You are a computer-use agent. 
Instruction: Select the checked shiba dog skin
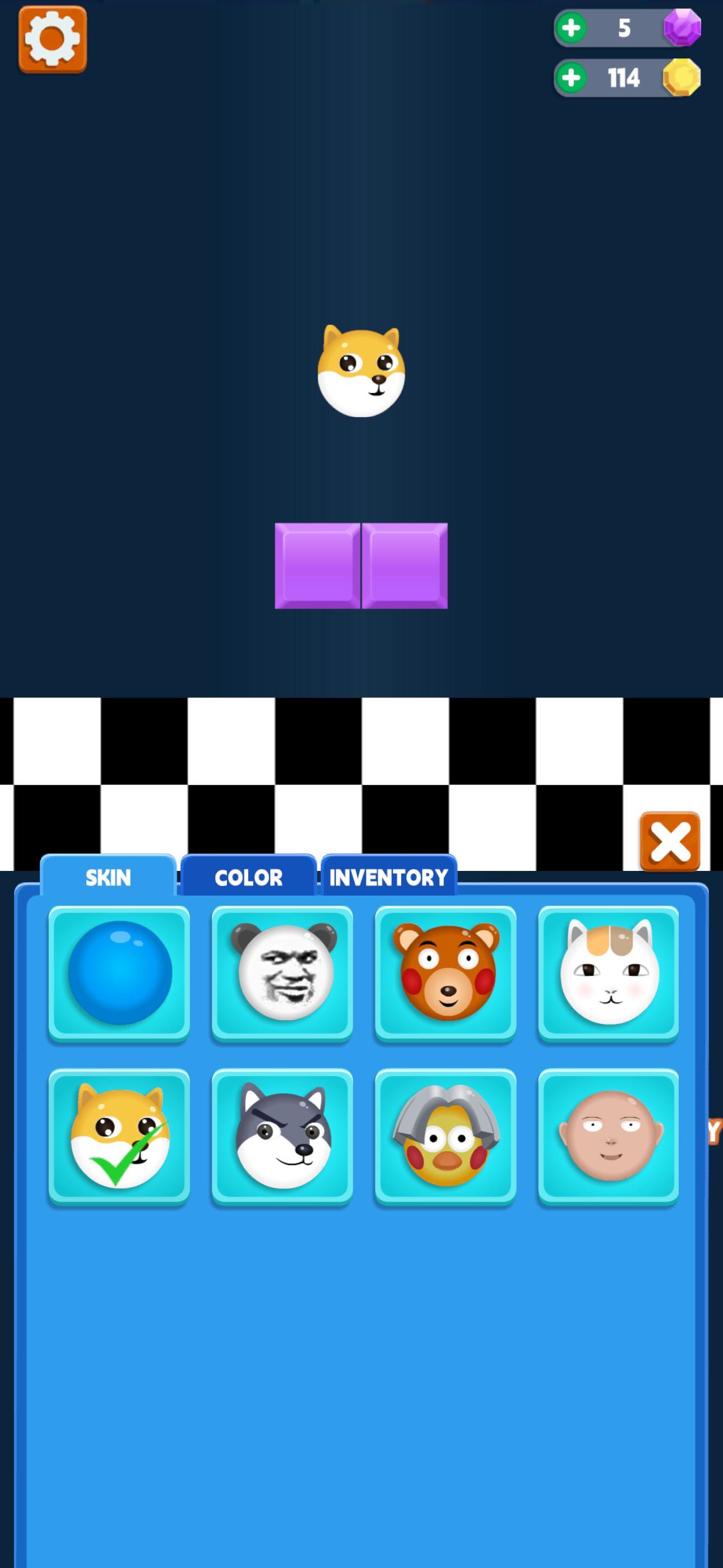(x=119, y=1135)
